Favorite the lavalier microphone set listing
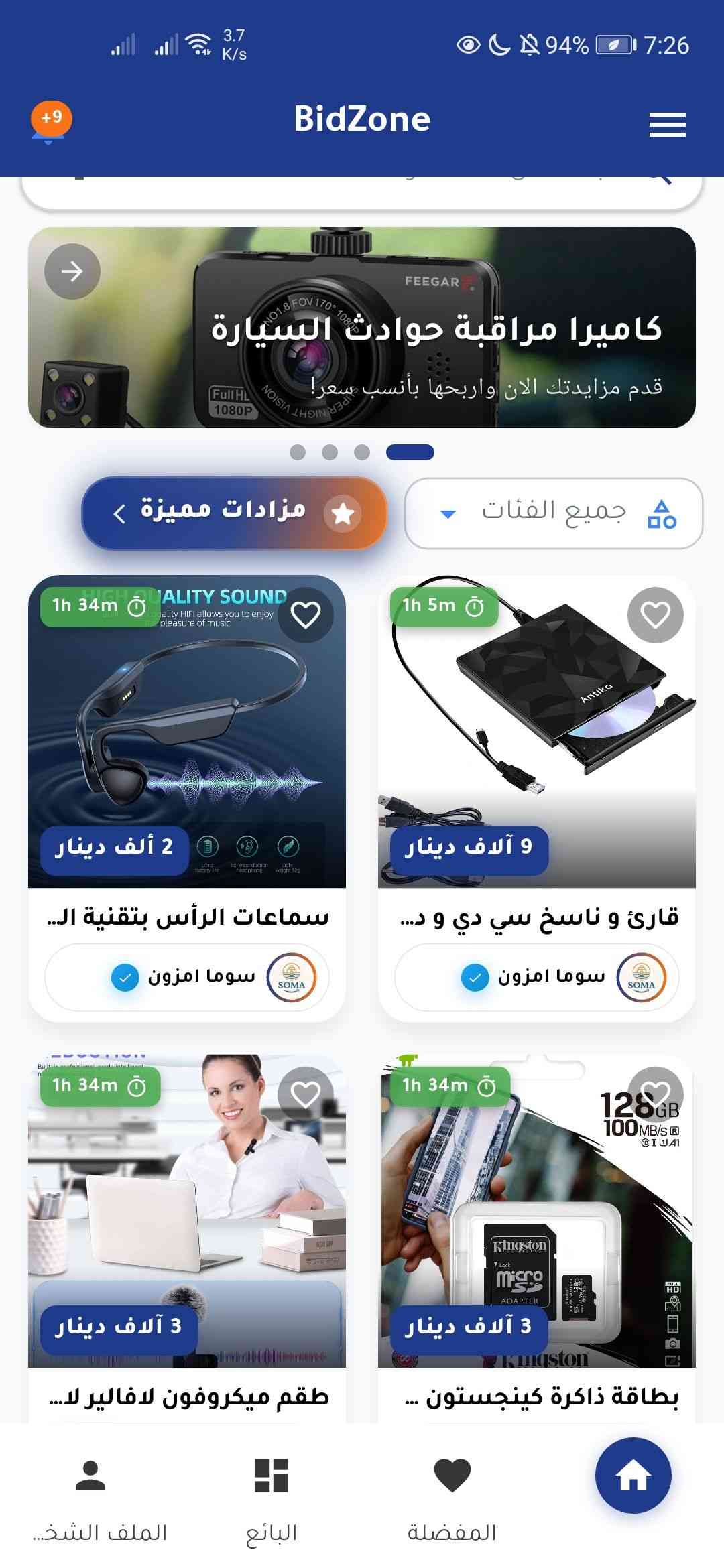This screenshot has width=724, height=1568. point(306,1094)
